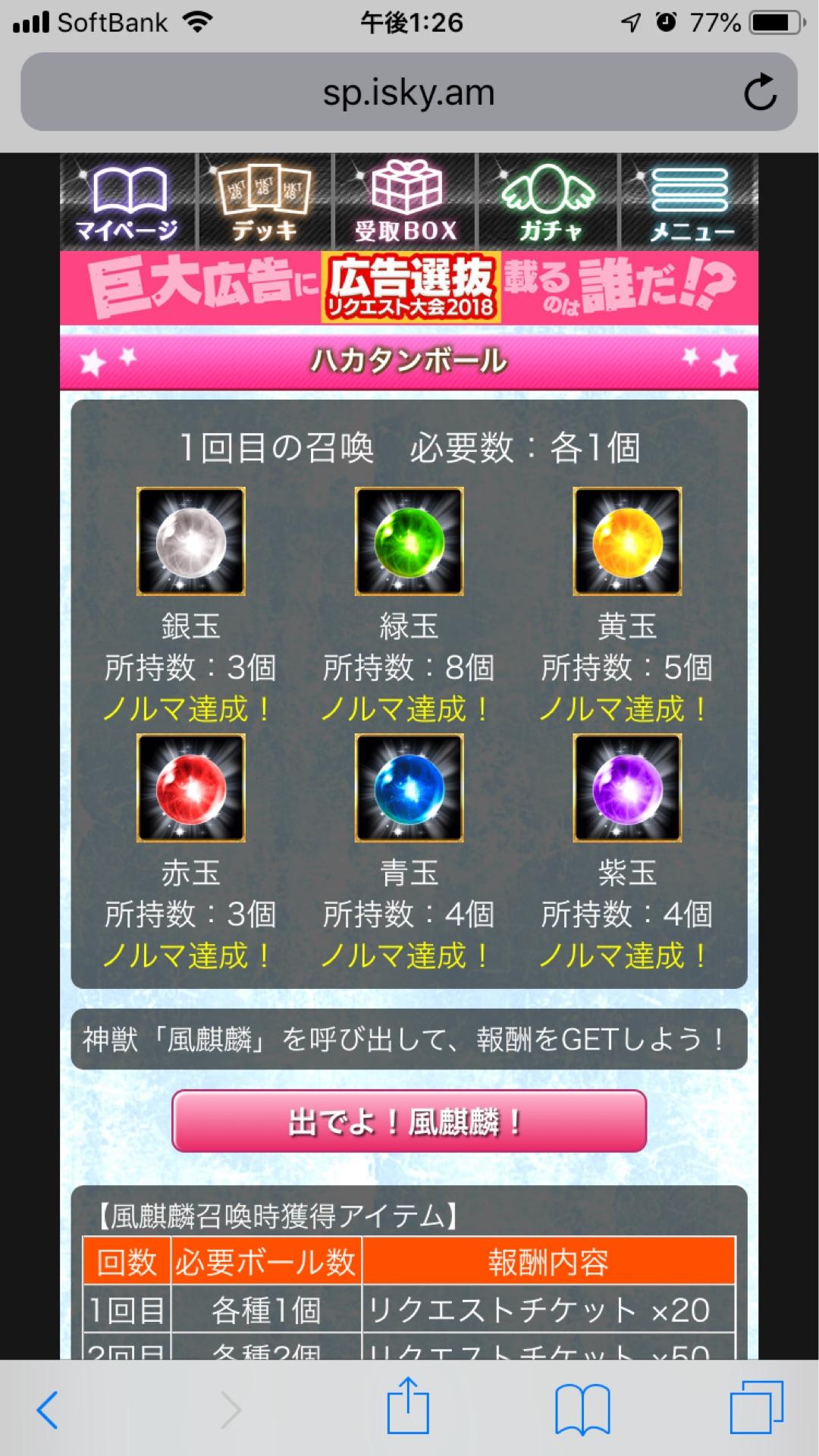
Task: Tap the 出でよ!風麒麟! summon button
Action: [409, 1122]
